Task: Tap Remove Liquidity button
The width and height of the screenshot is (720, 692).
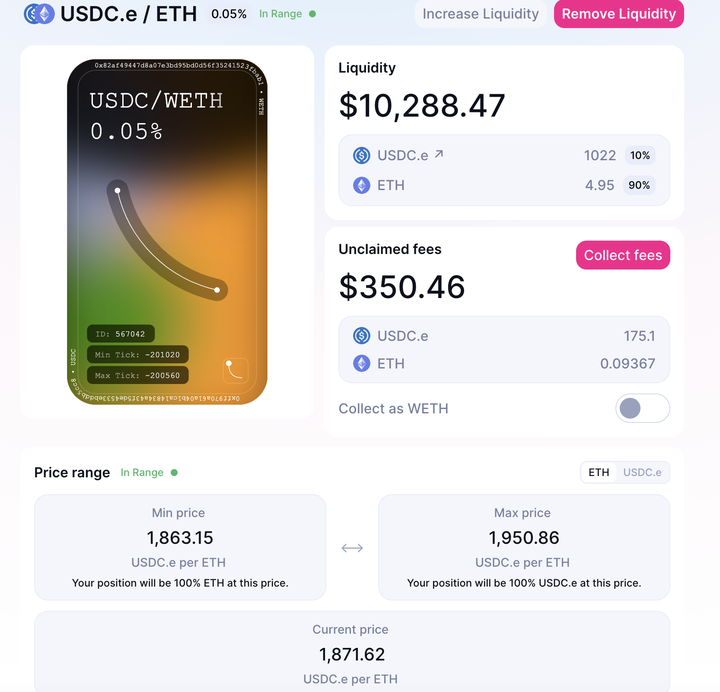Action: pyautogui.click(x=618, y=14)
